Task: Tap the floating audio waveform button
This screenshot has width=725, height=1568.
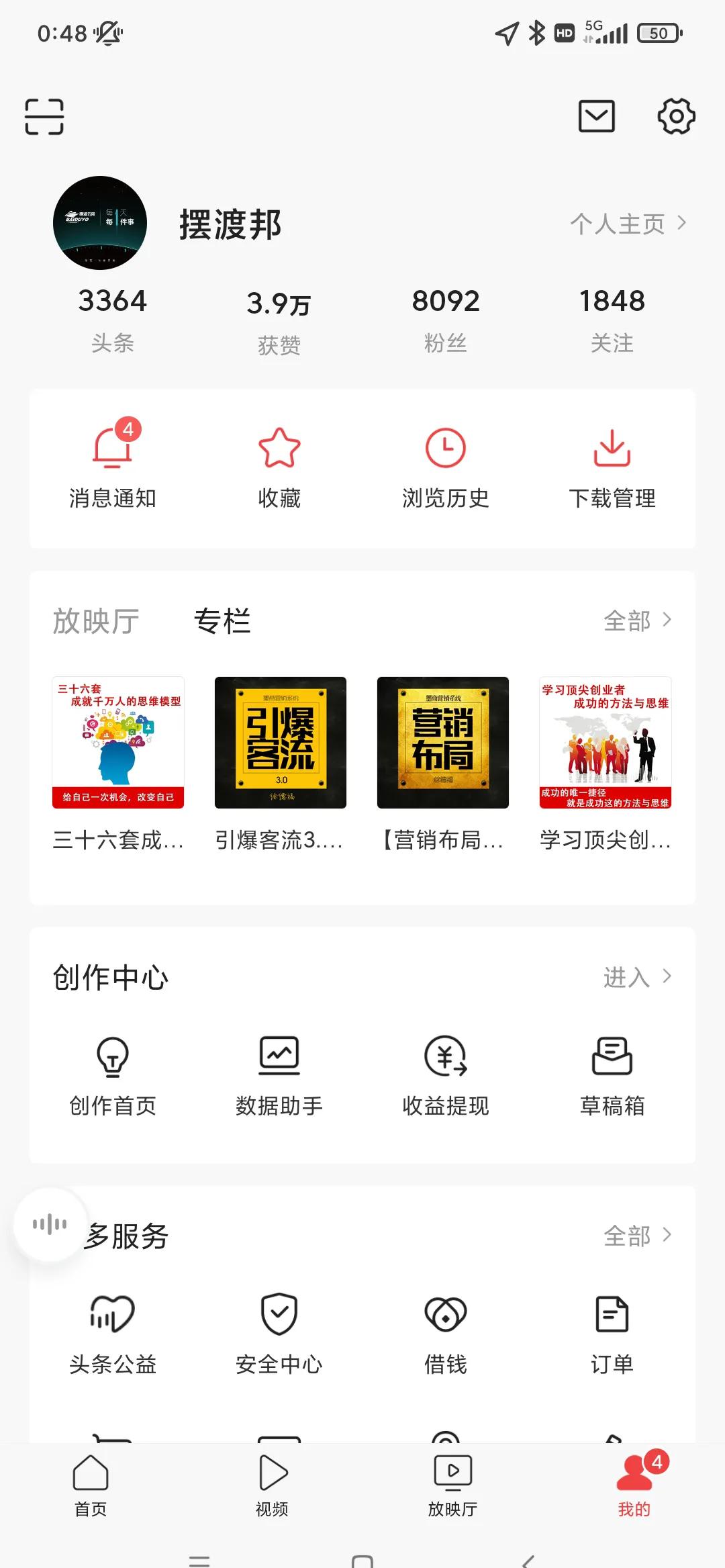Action: pos(50,1225)
